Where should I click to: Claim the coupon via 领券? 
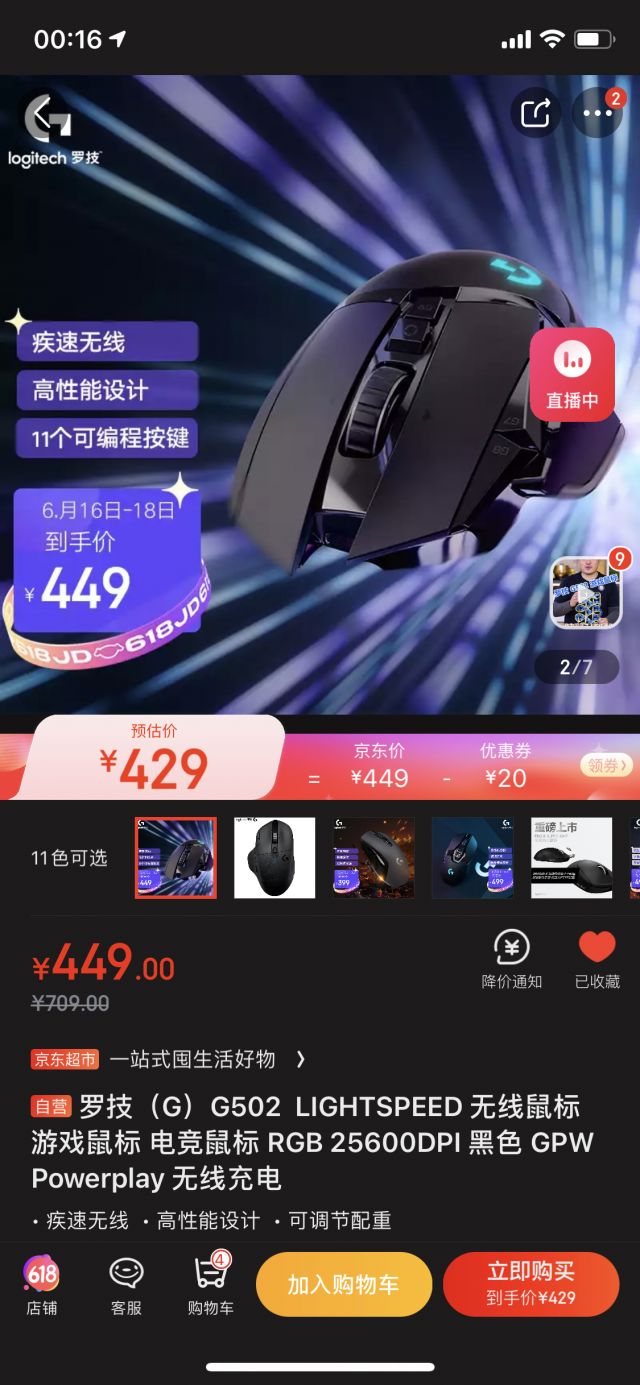pyautogui.click(x=607, y=766)
